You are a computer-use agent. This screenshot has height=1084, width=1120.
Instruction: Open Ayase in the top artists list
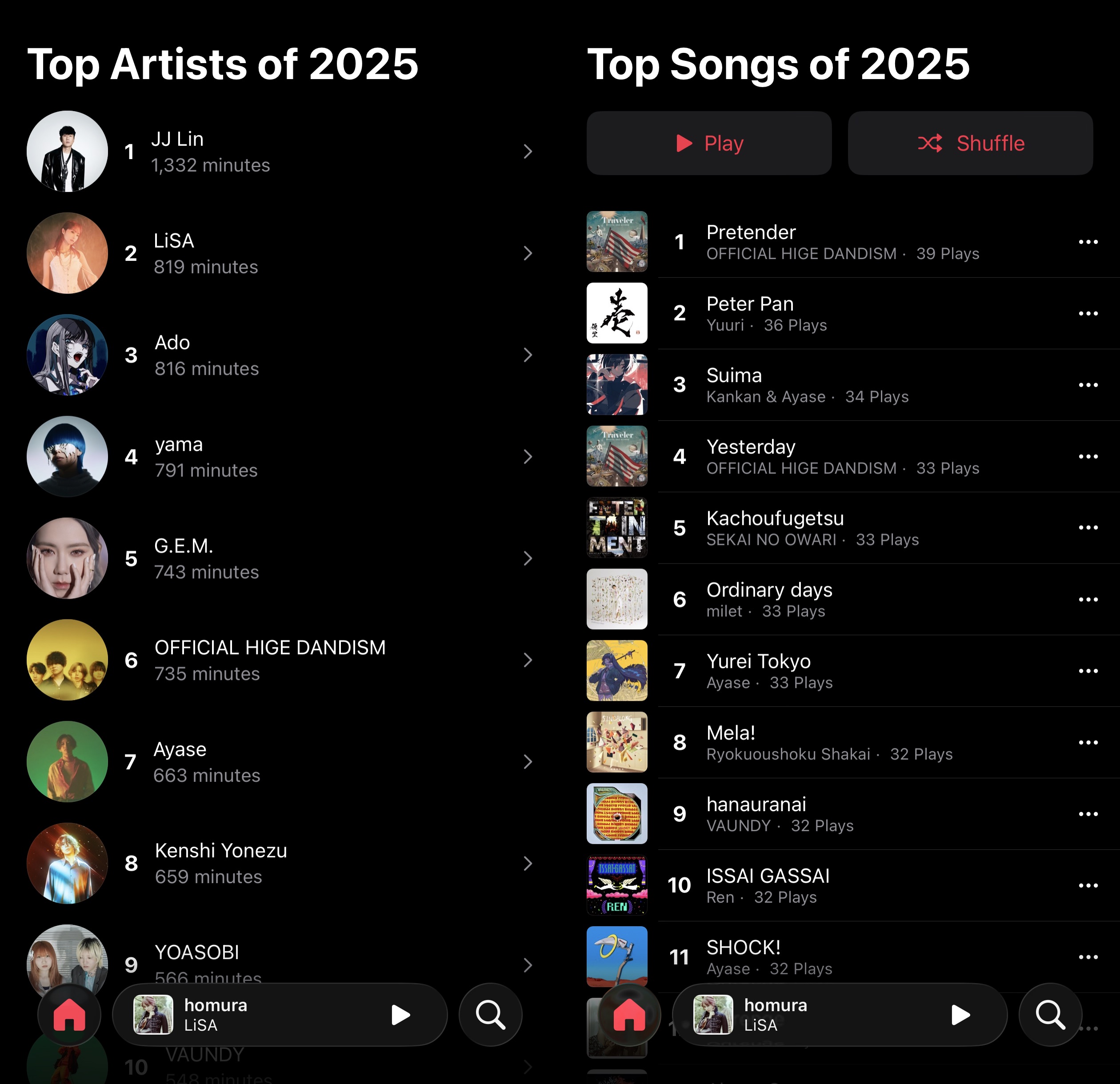point(280,762)
